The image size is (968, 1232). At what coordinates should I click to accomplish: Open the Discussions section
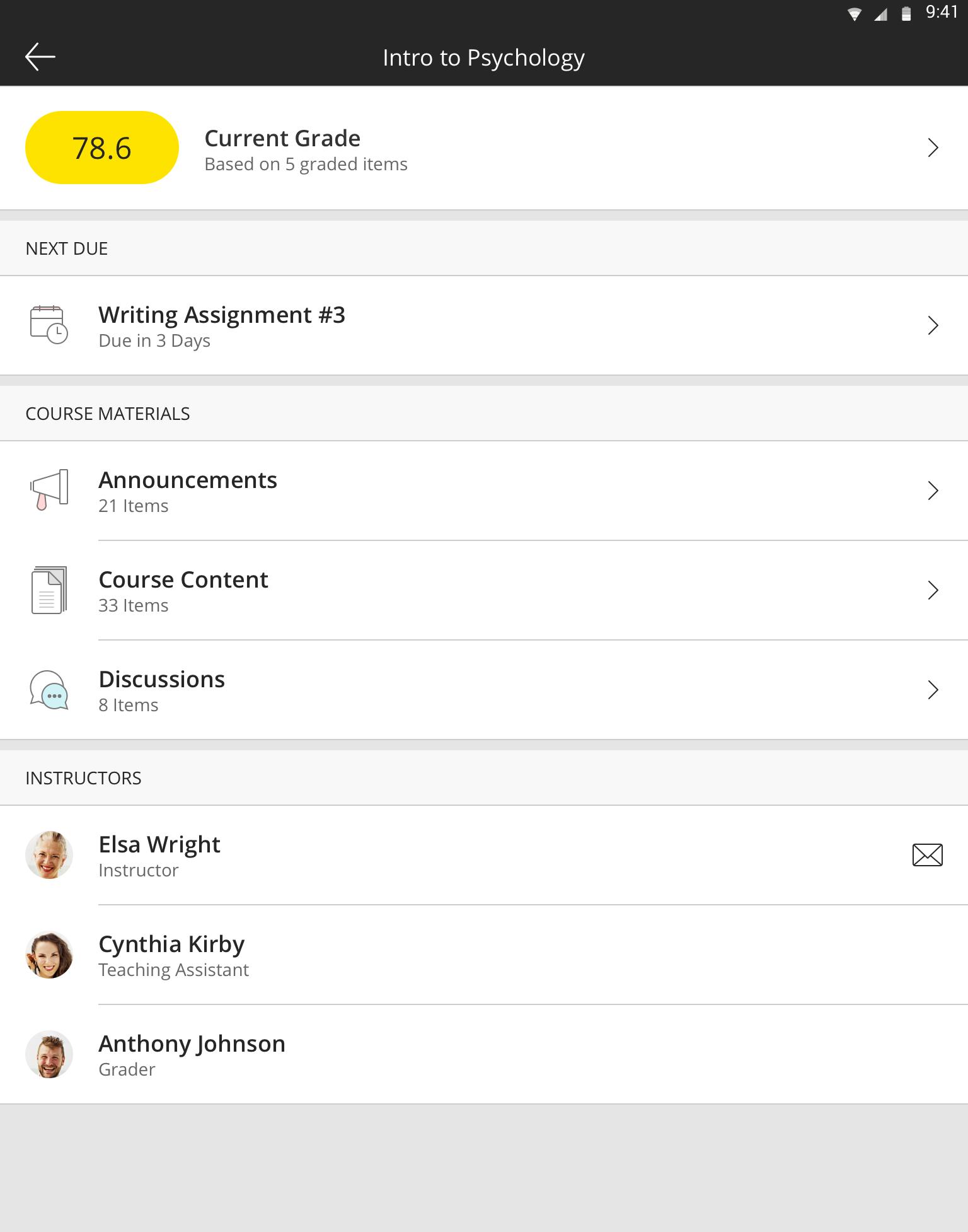tap(483, 690)
